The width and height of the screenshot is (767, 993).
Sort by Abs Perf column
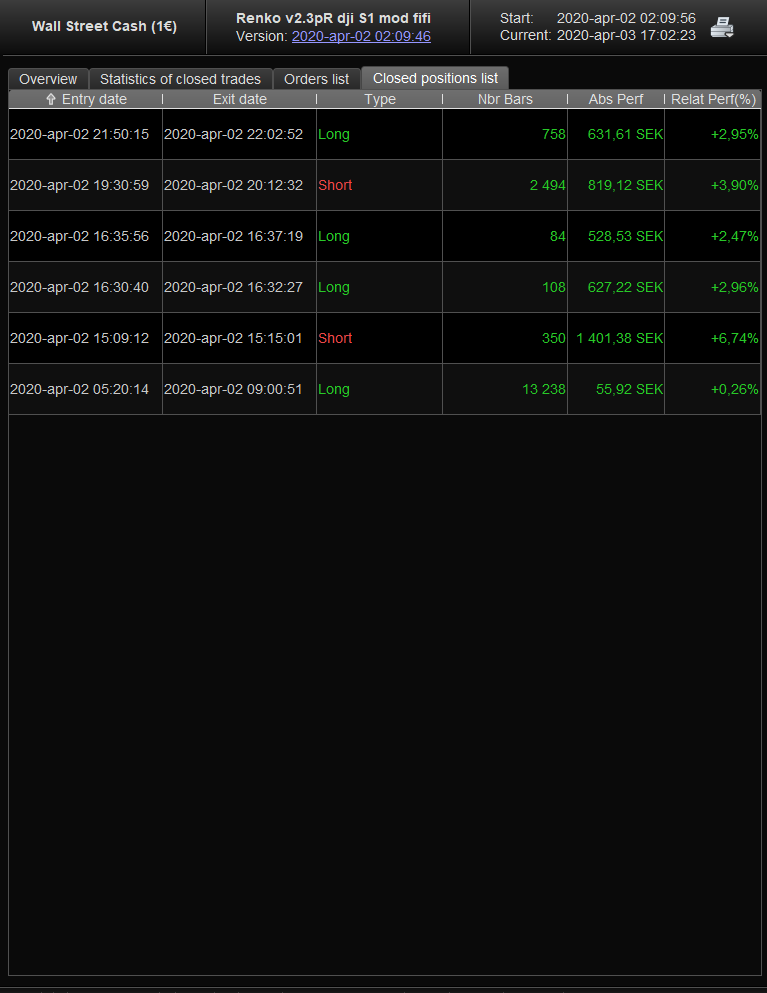616,99
